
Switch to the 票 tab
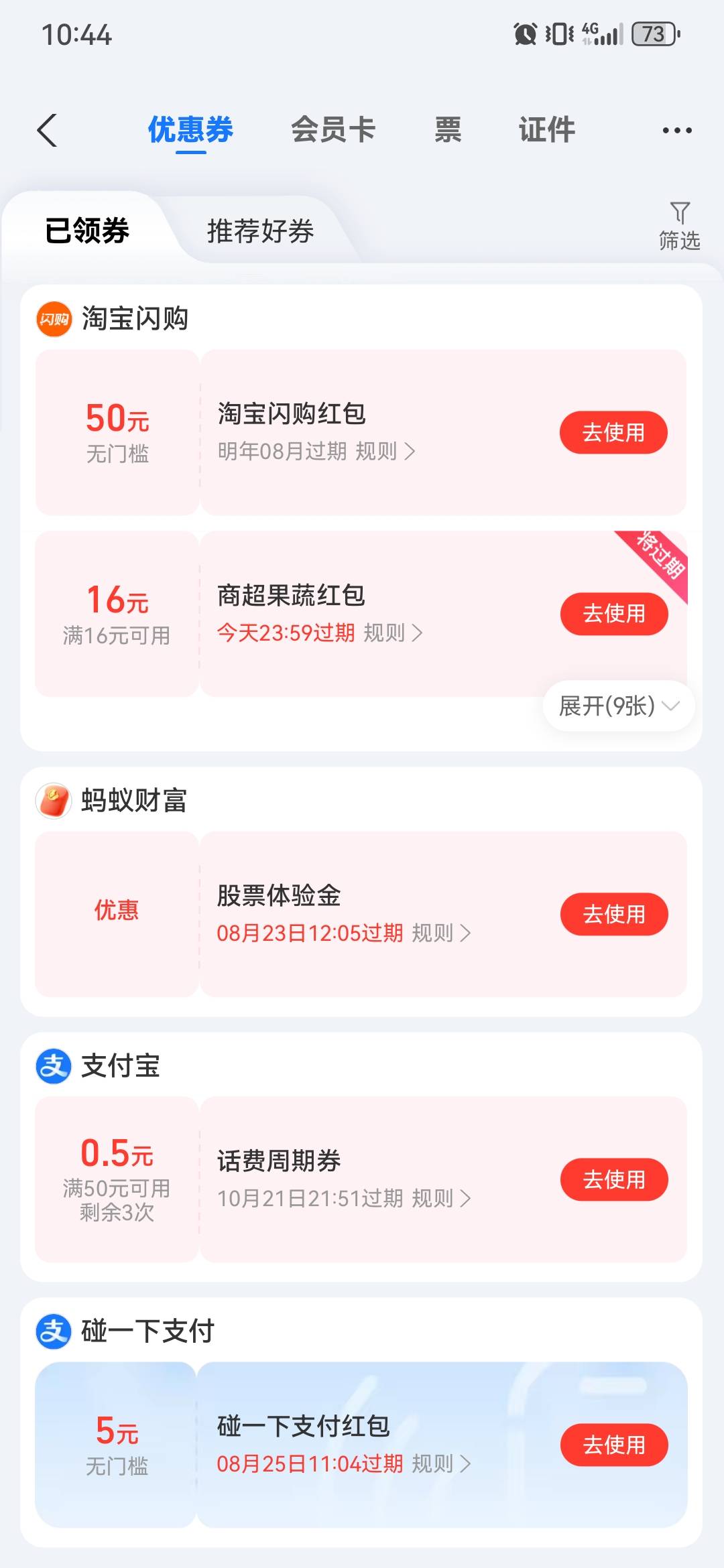(448, 129)
